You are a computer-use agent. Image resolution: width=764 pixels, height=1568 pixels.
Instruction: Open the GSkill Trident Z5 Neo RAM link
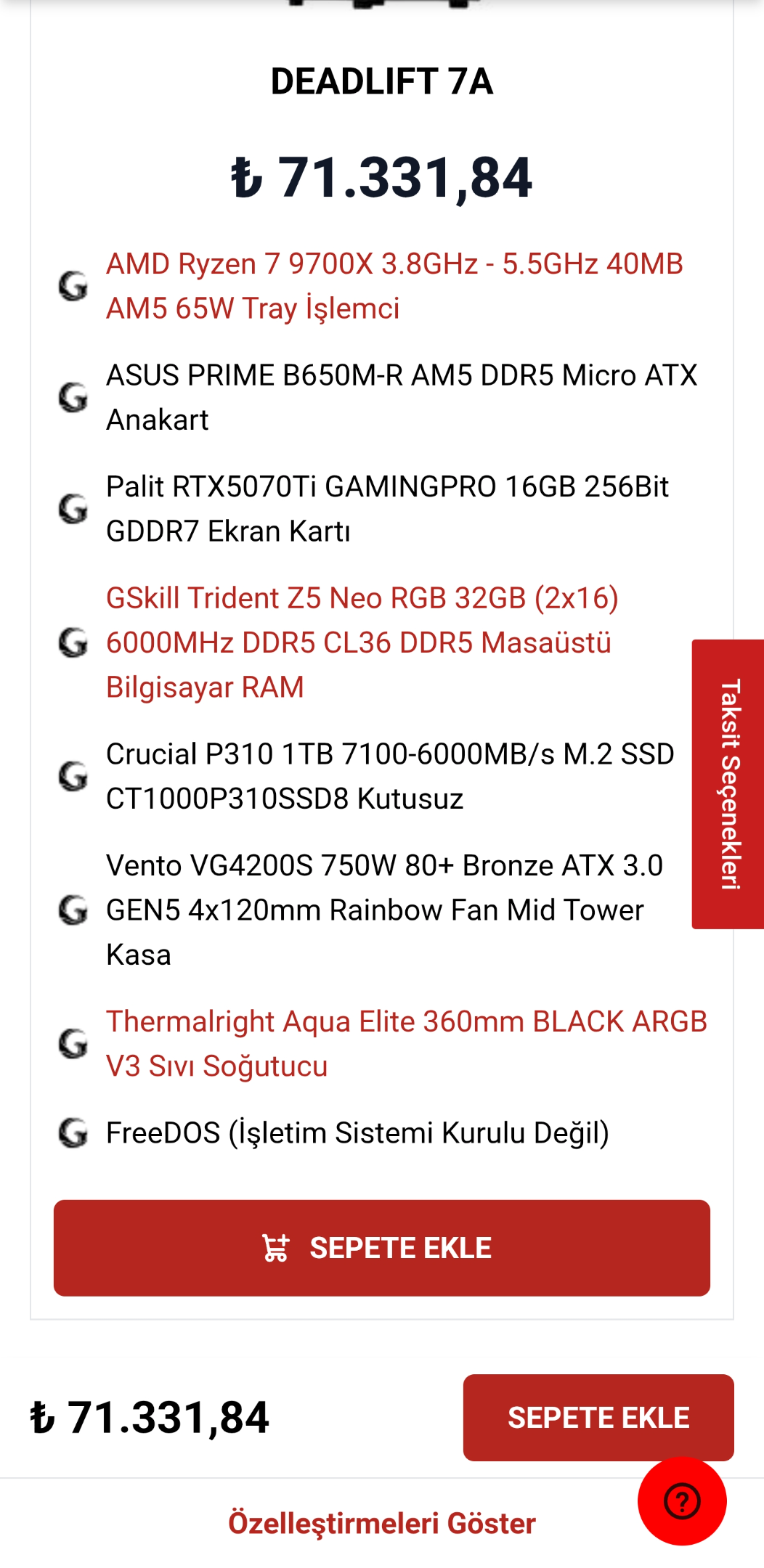point(362,642)
